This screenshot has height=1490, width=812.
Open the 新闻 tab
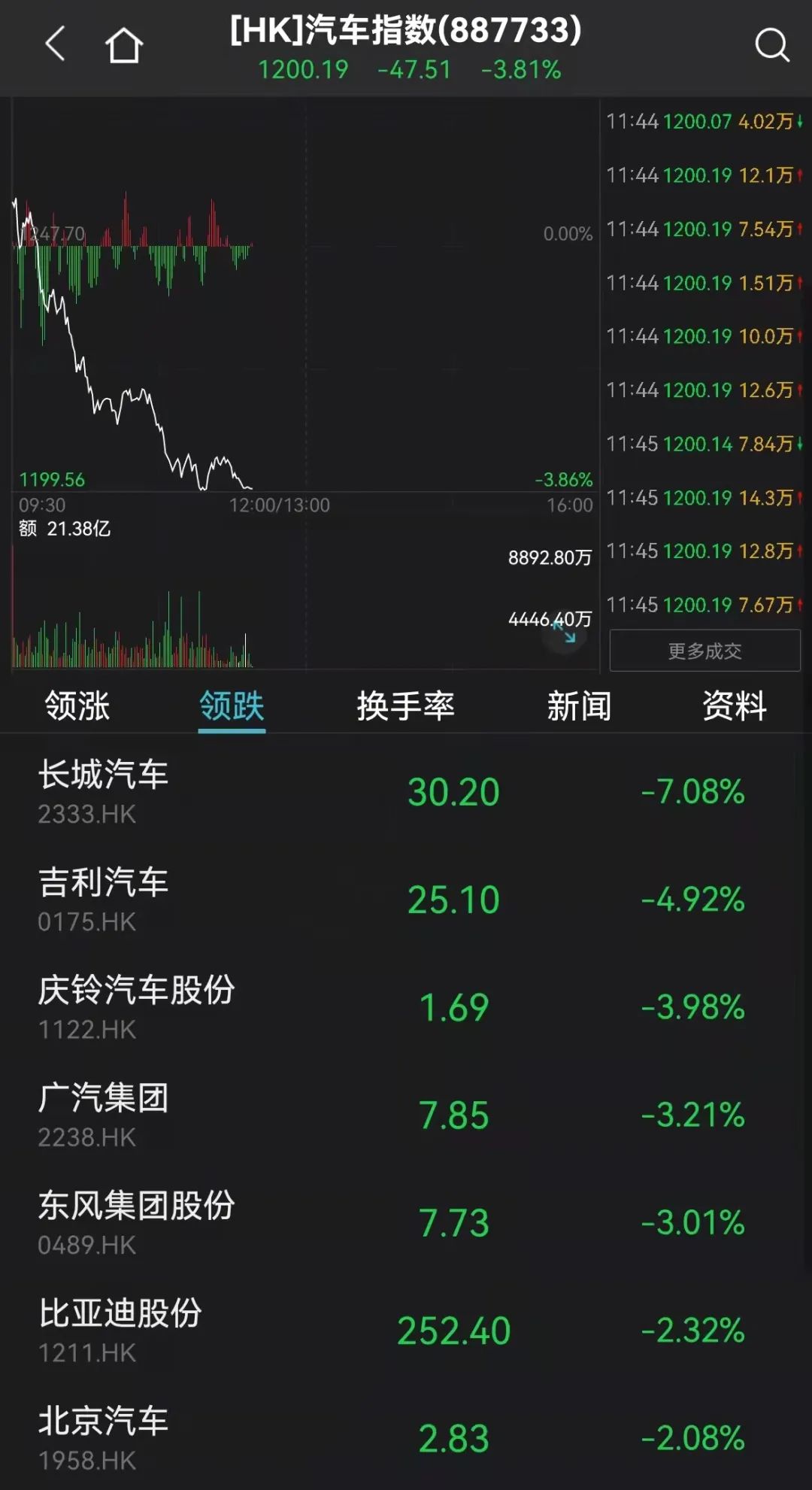click(x=579, y=706)
